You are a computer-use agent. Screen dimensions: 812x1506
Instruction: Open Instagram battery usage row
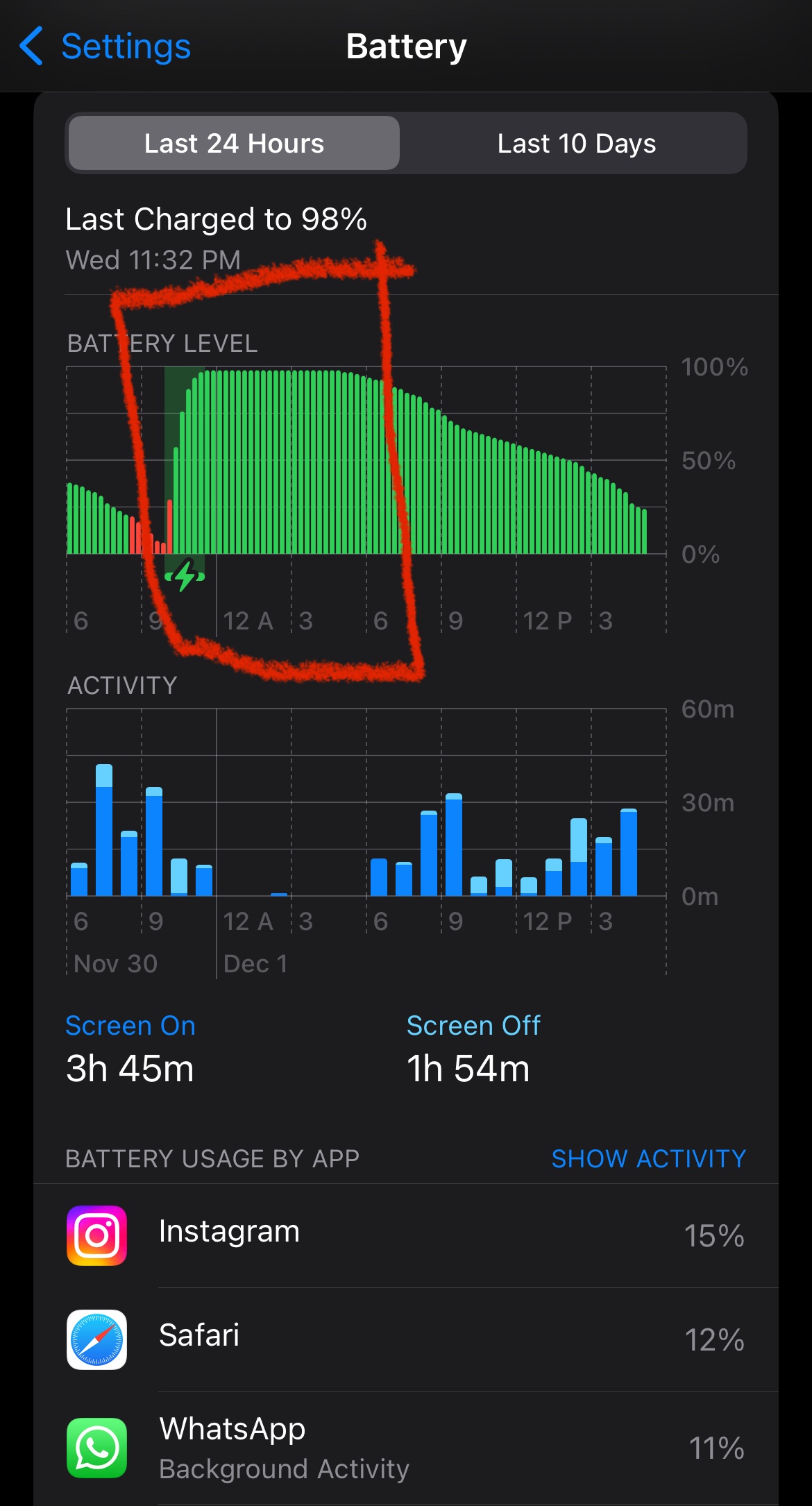coord(405,1235)
